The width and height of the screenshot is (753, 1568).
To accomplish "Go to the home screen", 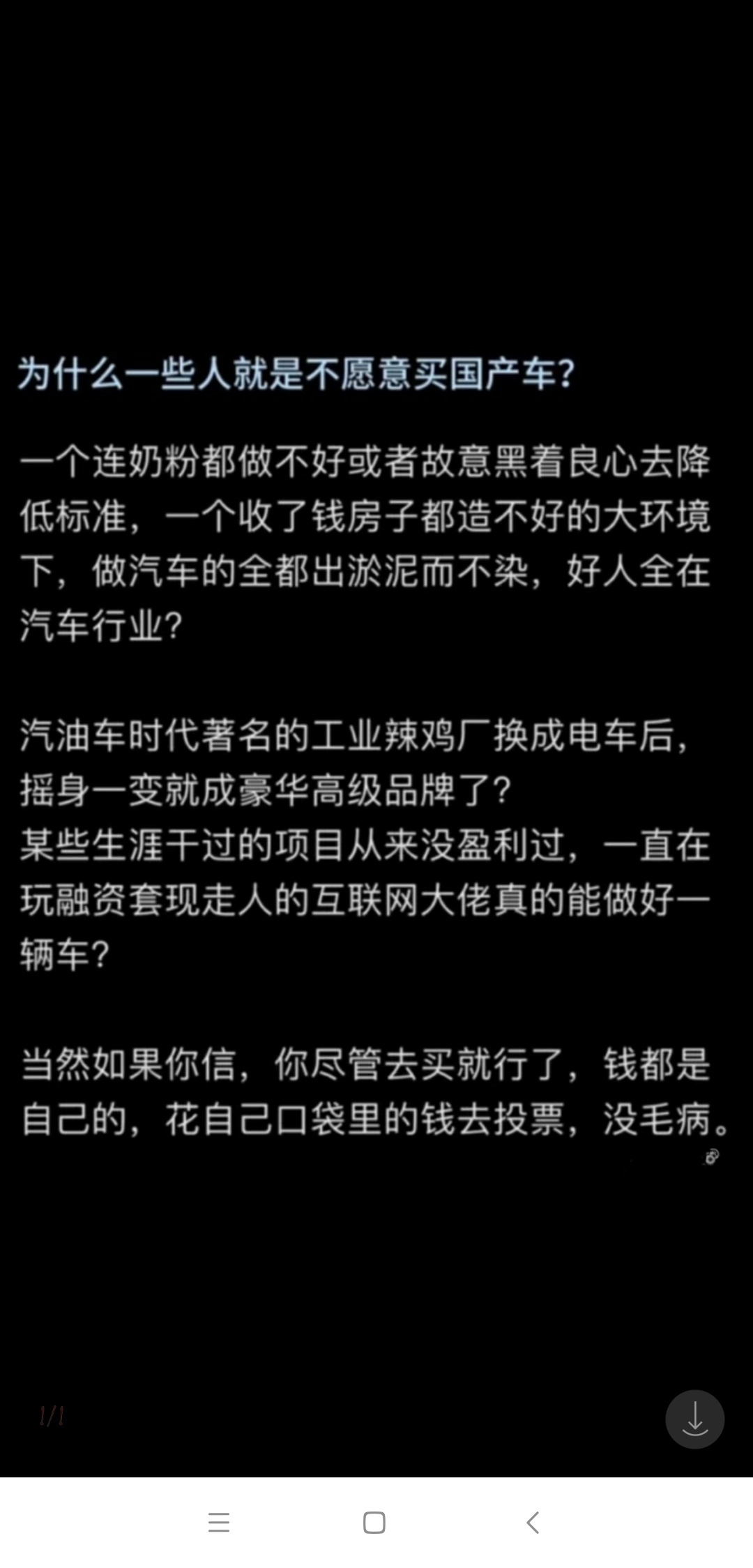I will (374, 1522).
